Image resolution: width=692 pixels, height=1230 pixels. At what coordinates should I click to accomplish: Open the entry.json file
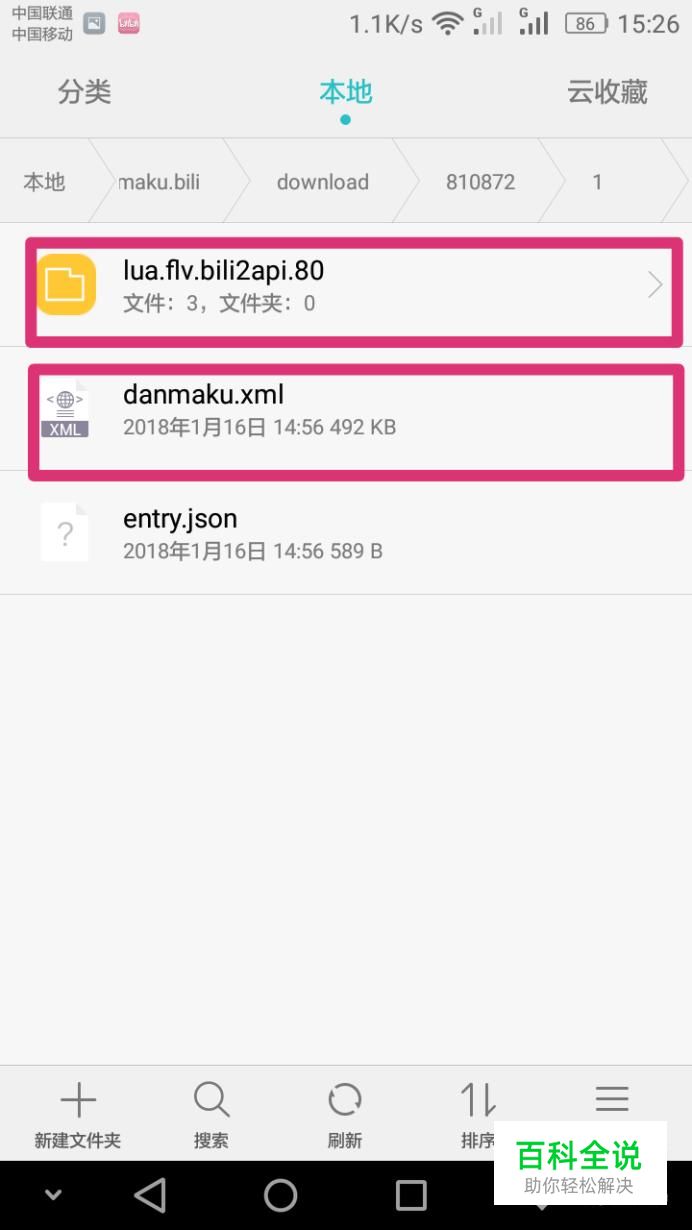point(346,533)
